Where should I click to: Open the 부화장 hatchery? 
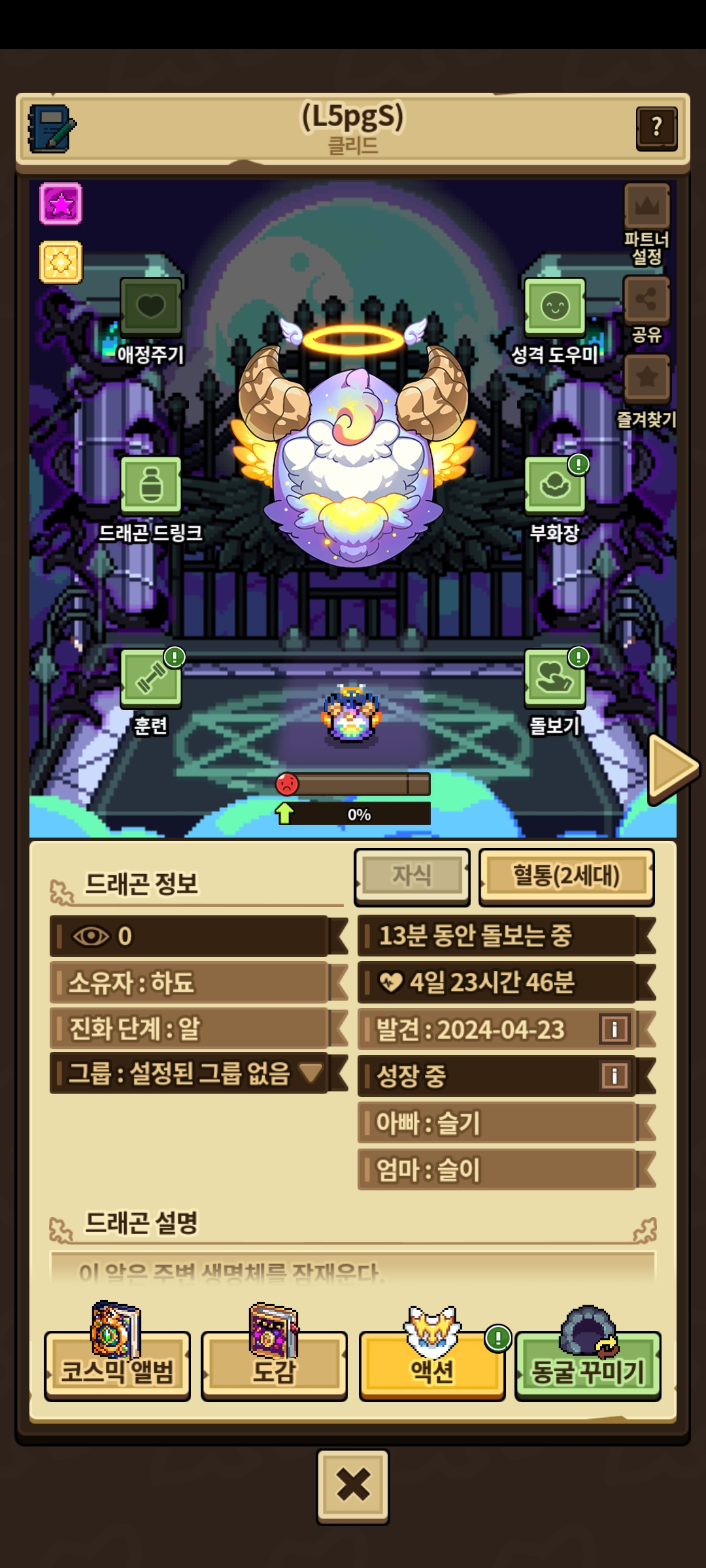pyautogui.click(x=555, y=485)
